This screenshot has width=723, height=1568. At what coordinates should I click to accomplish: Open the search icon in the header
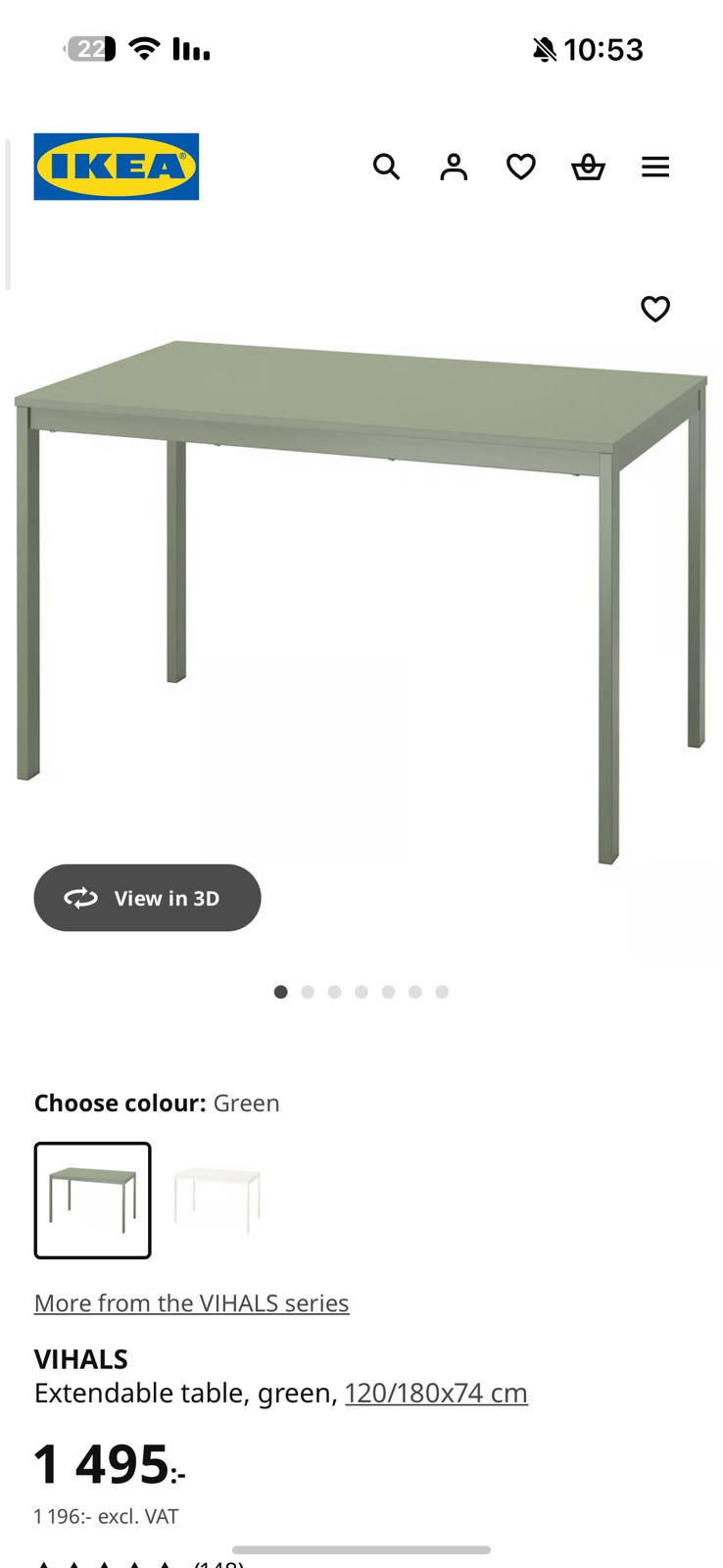click(x=386, y=167)
